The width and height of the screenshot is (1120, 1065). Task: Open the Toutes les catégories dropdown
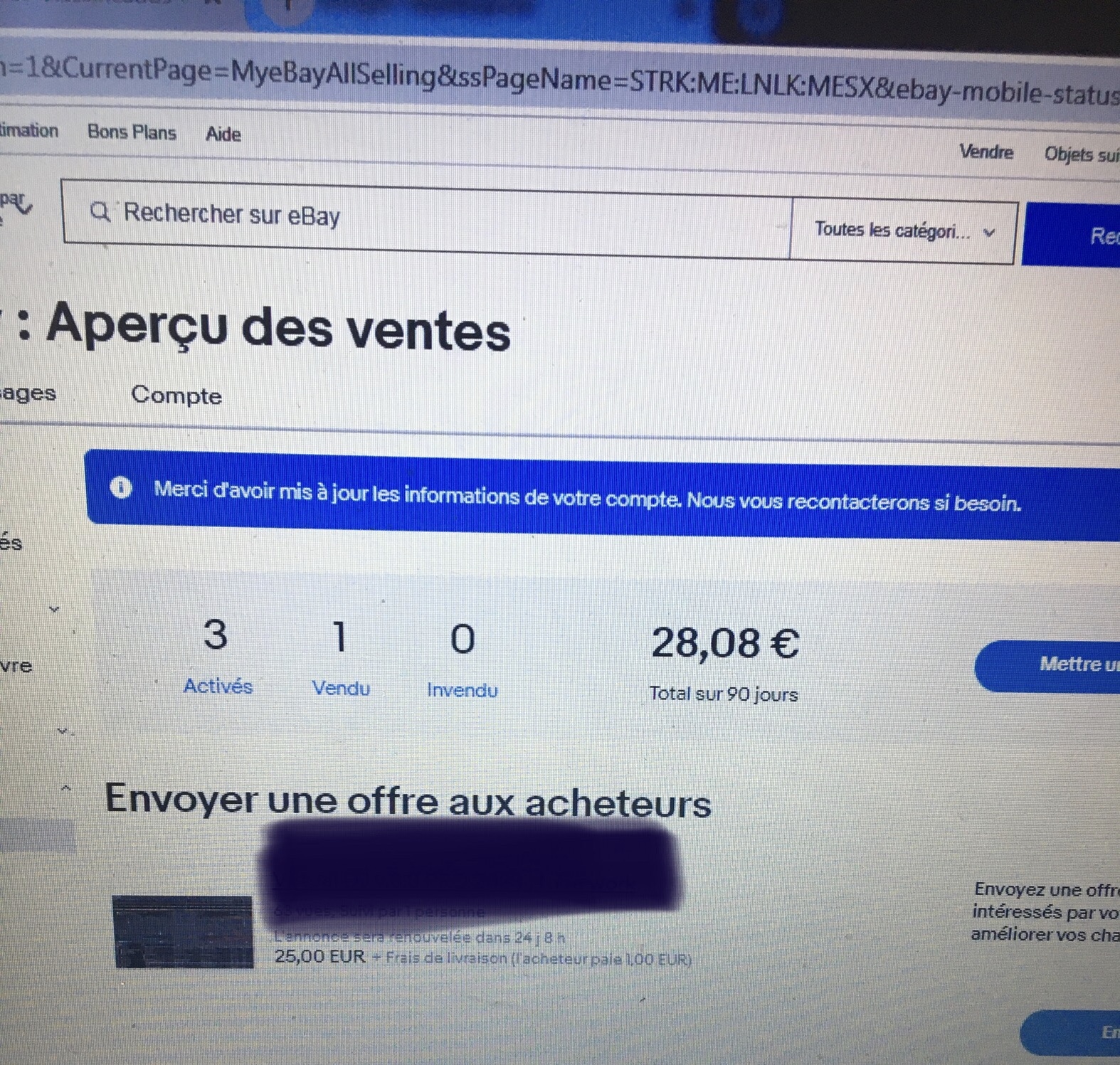[904, 231]
